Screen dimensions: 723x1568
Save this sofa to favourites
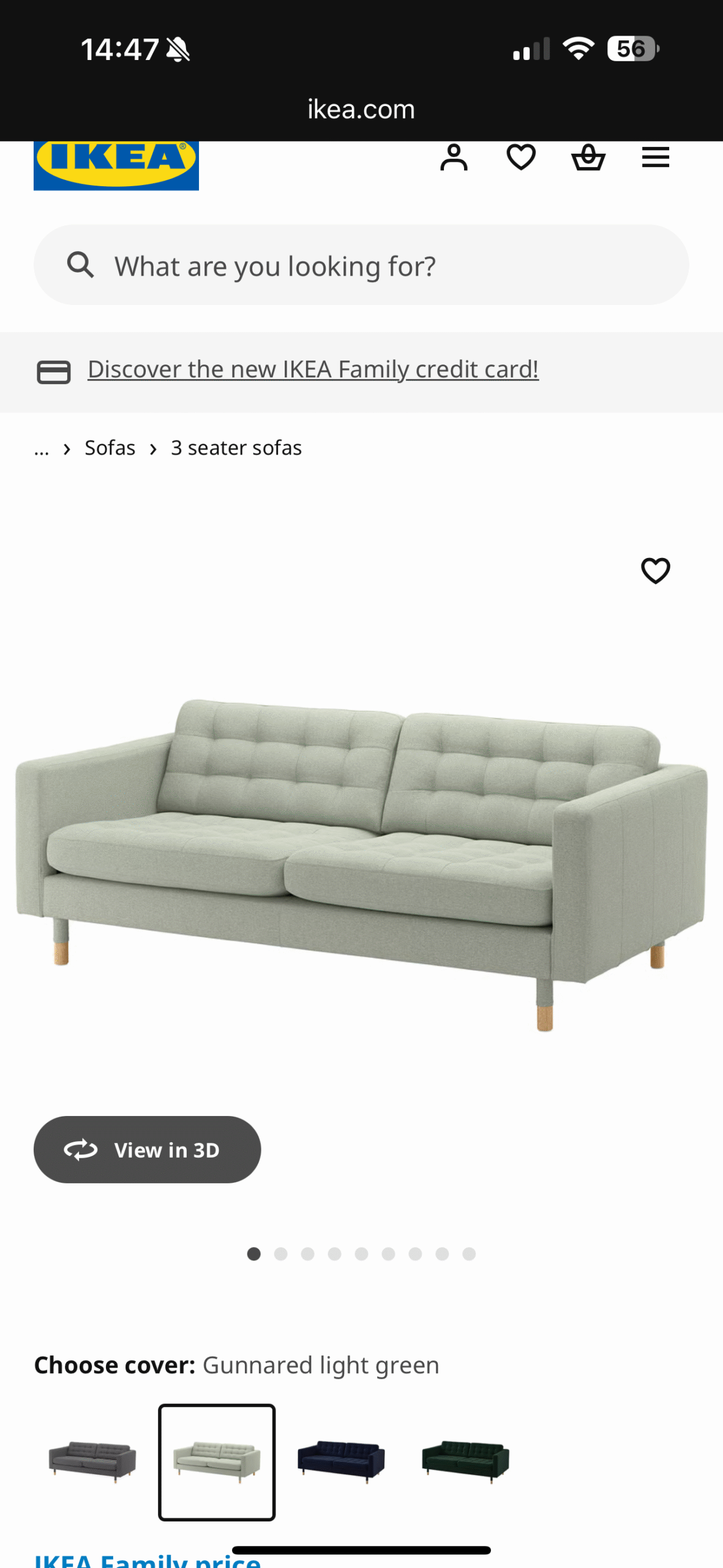pyautogui.click(x=655, y=571)
